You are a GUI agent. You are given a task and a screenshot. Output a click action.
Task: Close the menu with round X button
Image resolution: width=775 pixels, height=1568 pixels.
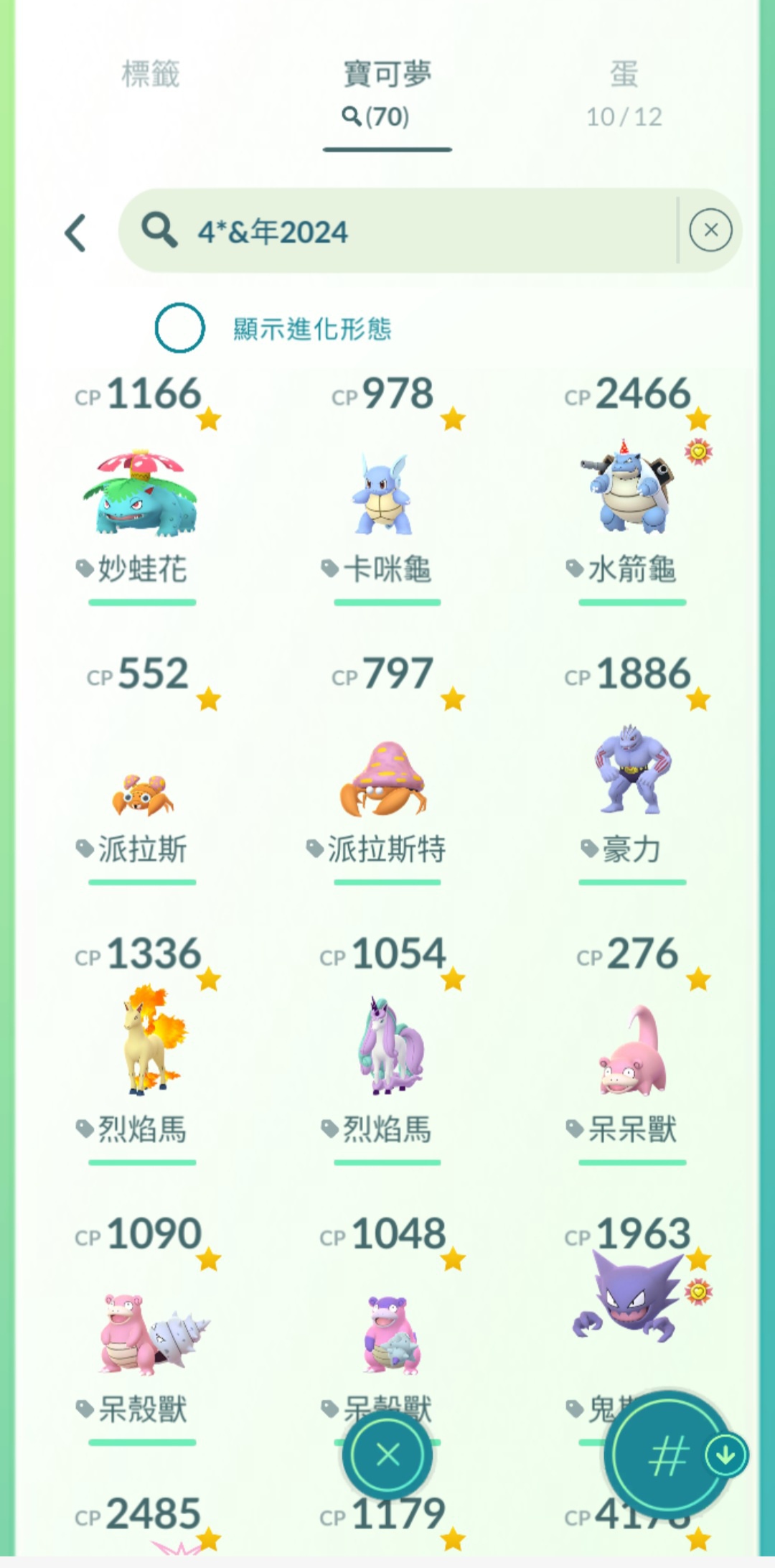click(387, 1455)
